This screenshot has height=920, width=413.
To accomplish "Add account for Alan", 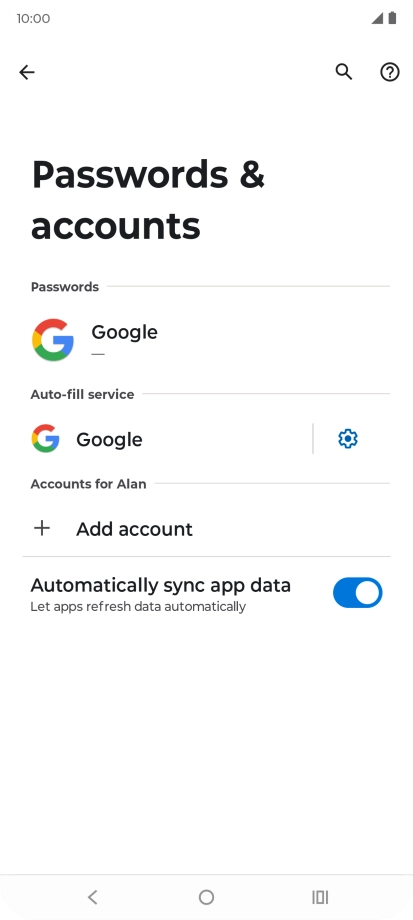I will point(206,529).
